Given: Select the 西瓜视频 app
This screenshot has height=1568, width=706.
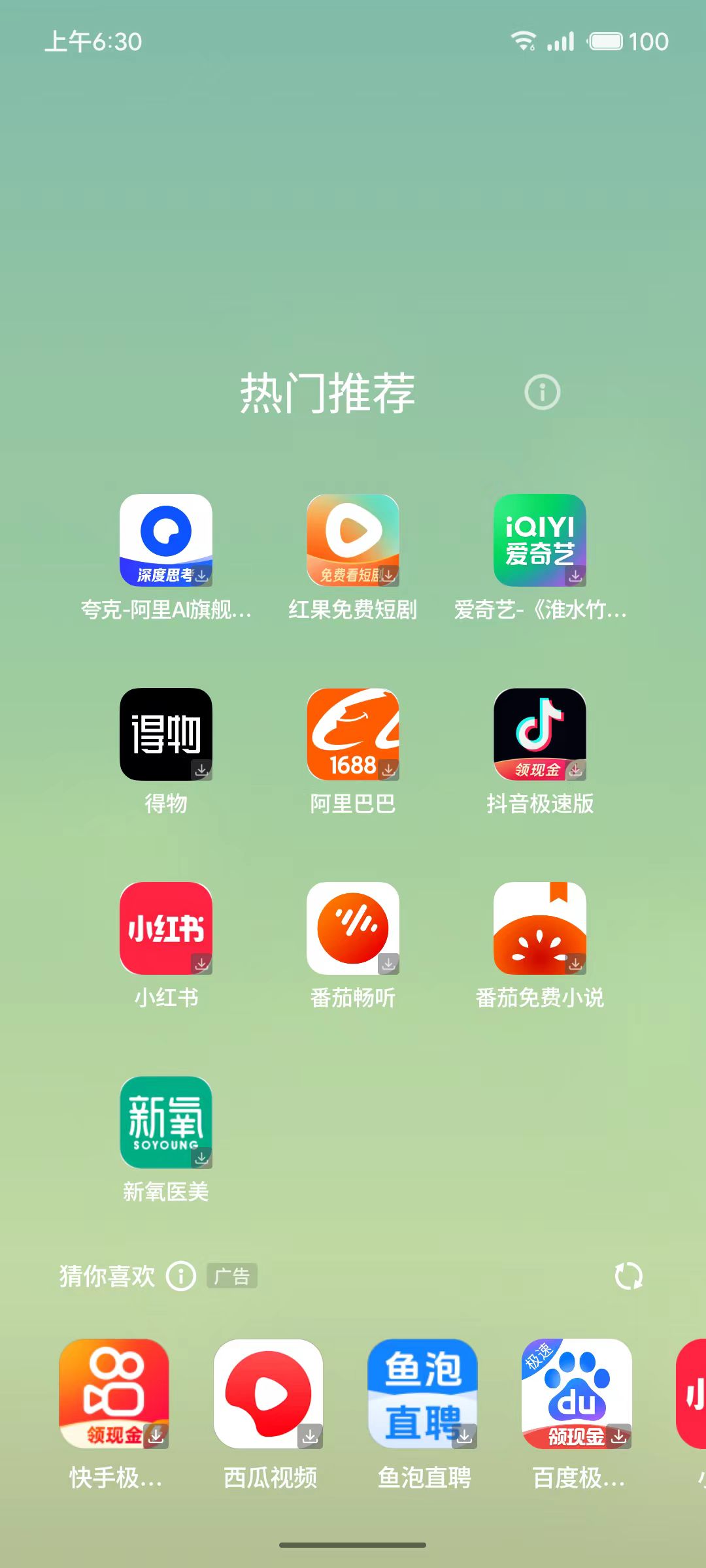Looking at the screenshot, I should click(269, 1394).
